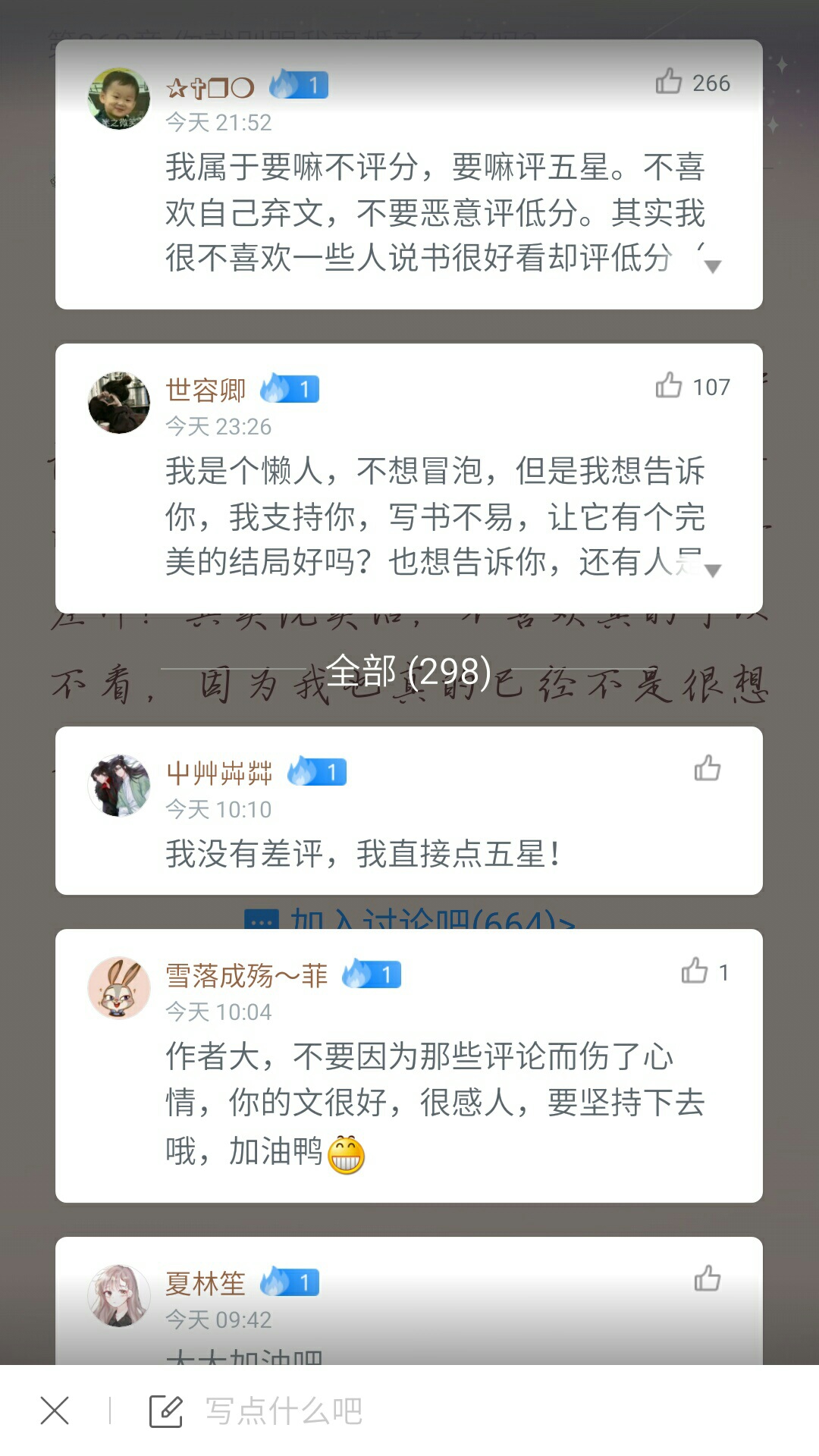Expand 世容卿's truncated comment
Image resolution: width=819 pixels, height=1456 pixels.
click(x=712, y=570)
